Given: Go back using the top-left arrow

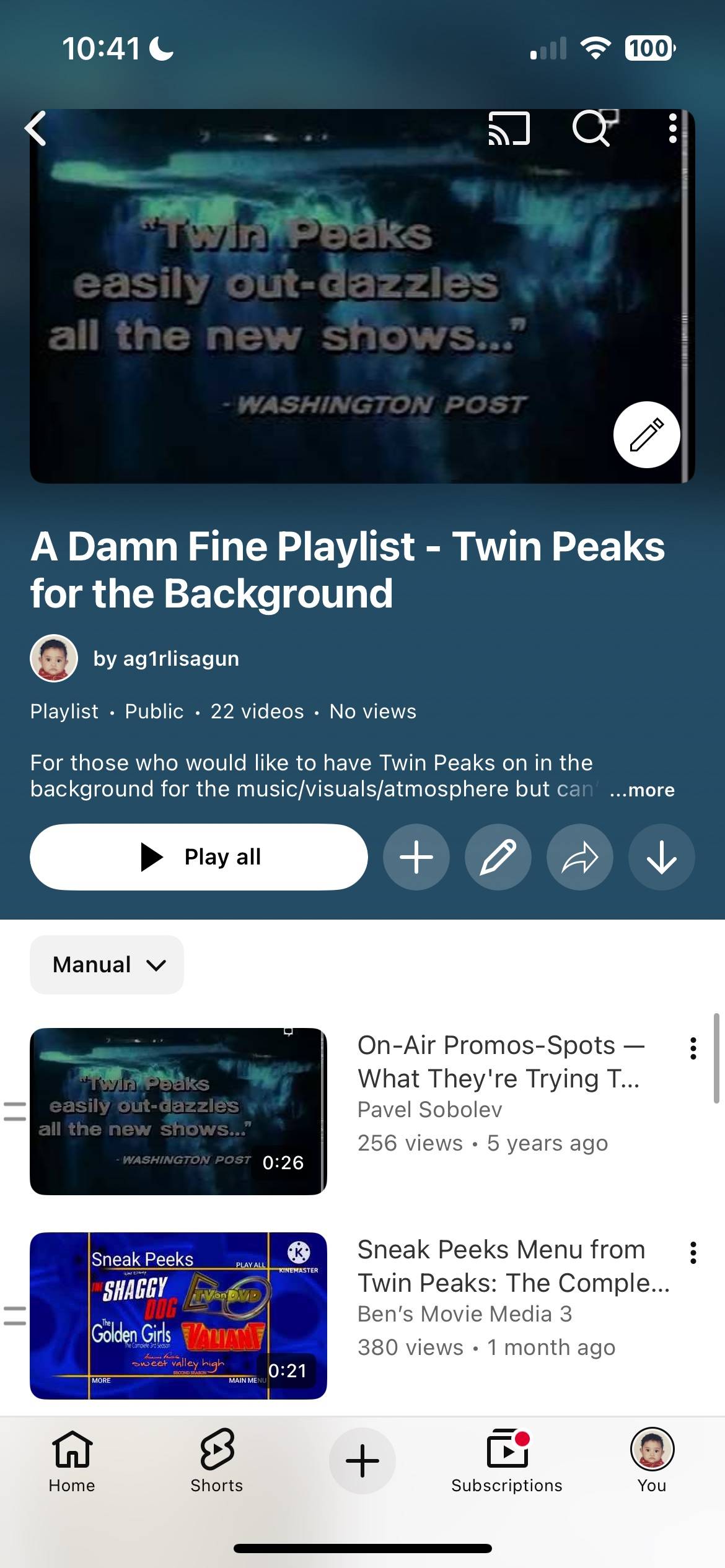Looking at the screenshot, I should point(35,128).
